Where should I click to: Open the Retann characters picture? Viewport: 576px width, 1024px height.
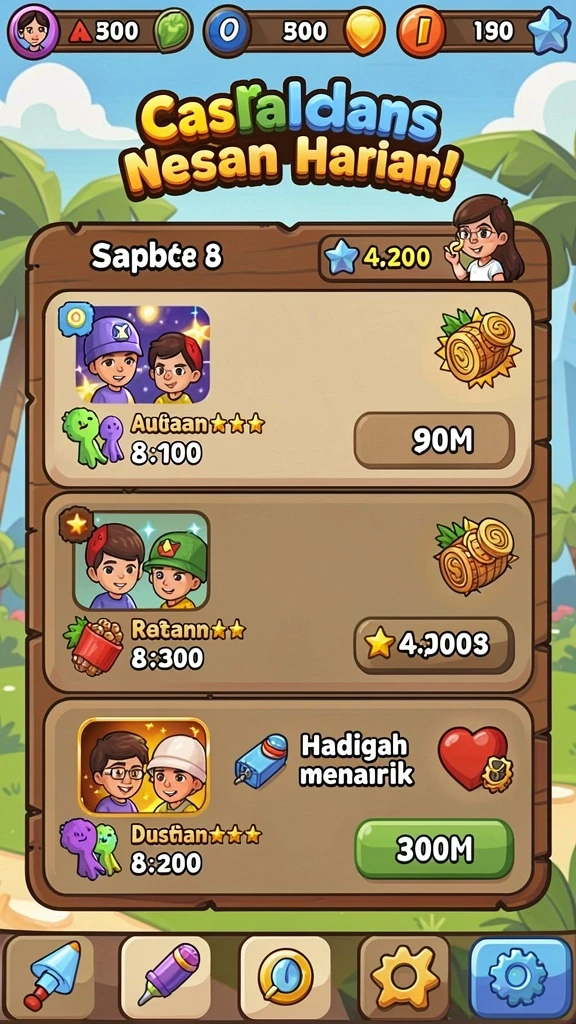[141, 560]
